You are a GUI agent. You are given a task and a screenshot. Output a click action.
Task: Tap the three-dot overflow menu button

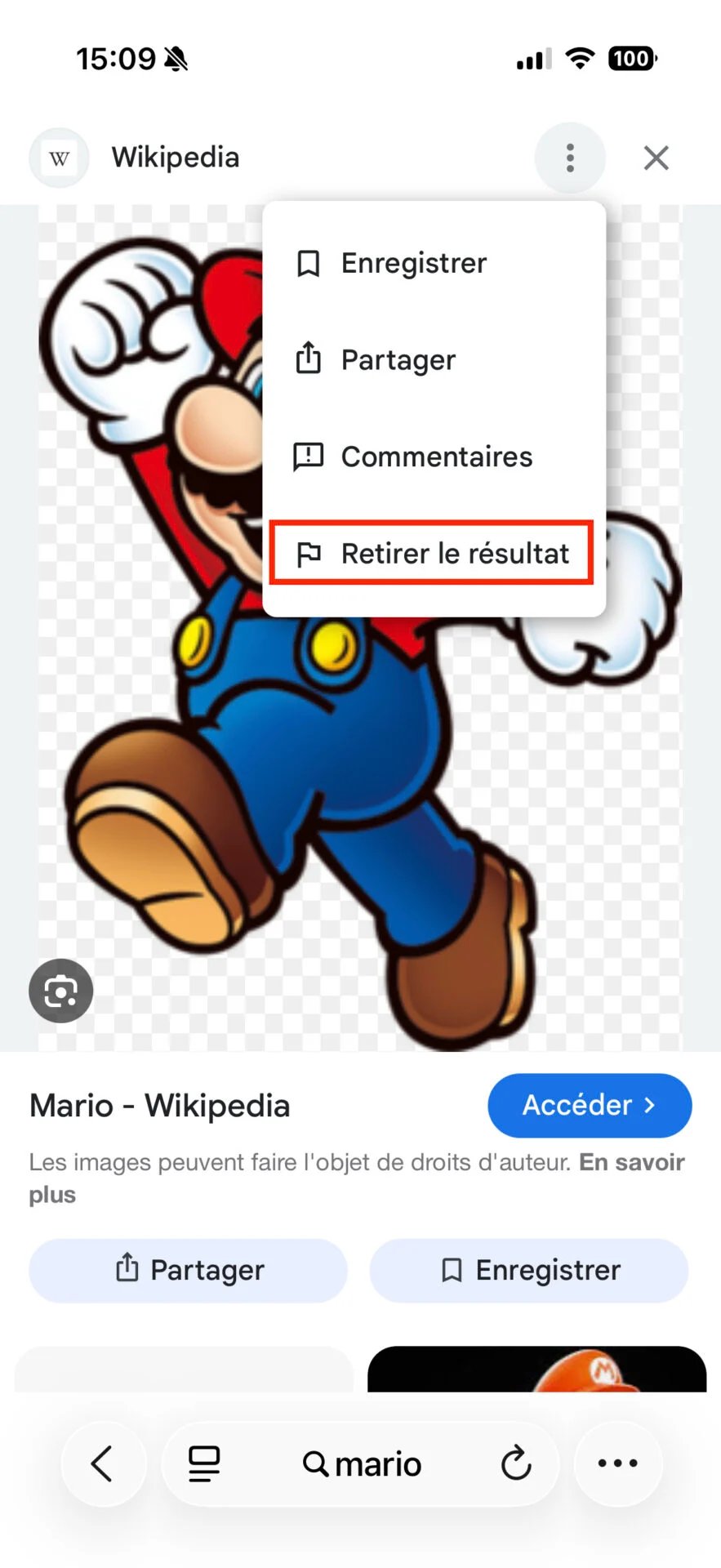570,158
